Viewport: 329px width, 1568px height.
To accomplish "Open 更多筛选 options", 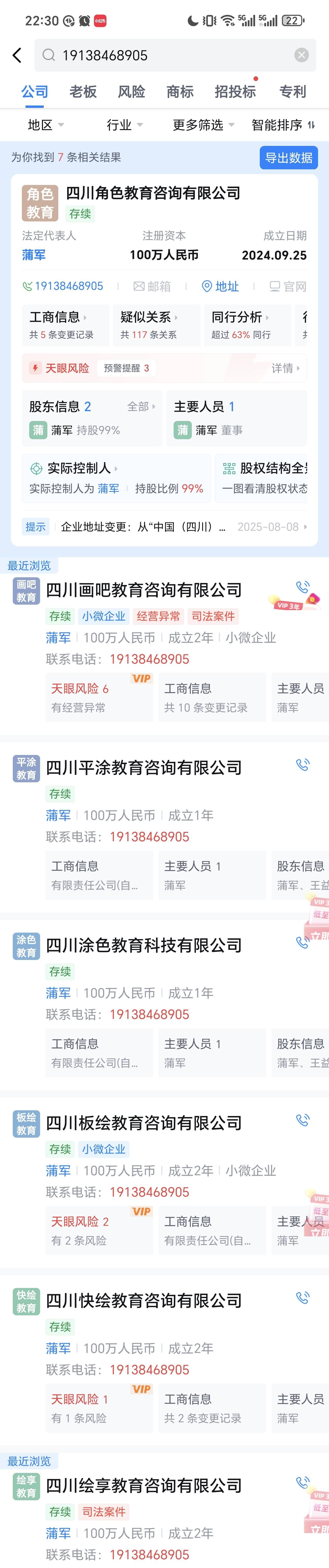I will pyautogui.click(x=203, y=125).
